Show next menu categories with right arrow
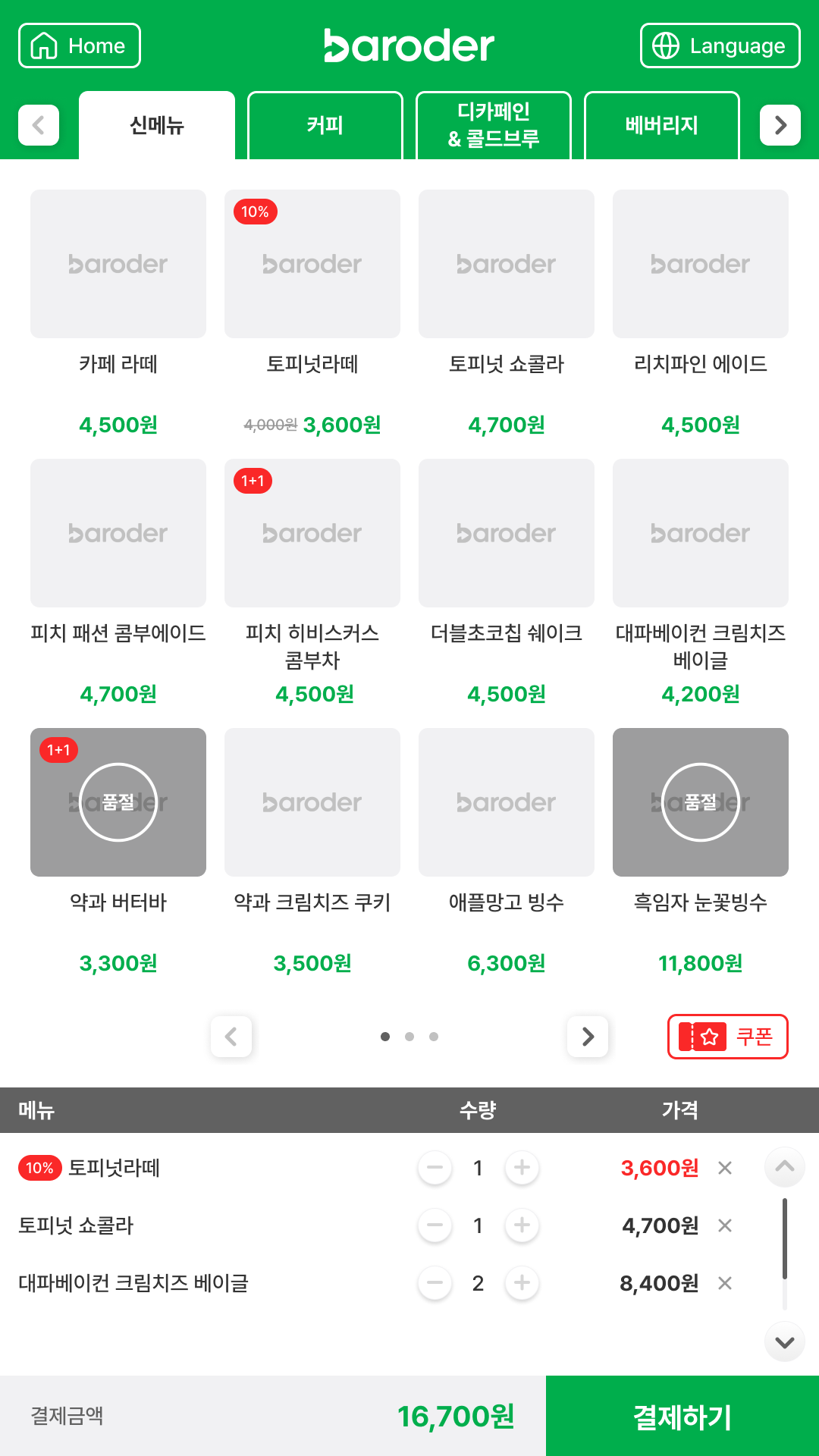The image size is (819, 1456). [x=780, y=125]
